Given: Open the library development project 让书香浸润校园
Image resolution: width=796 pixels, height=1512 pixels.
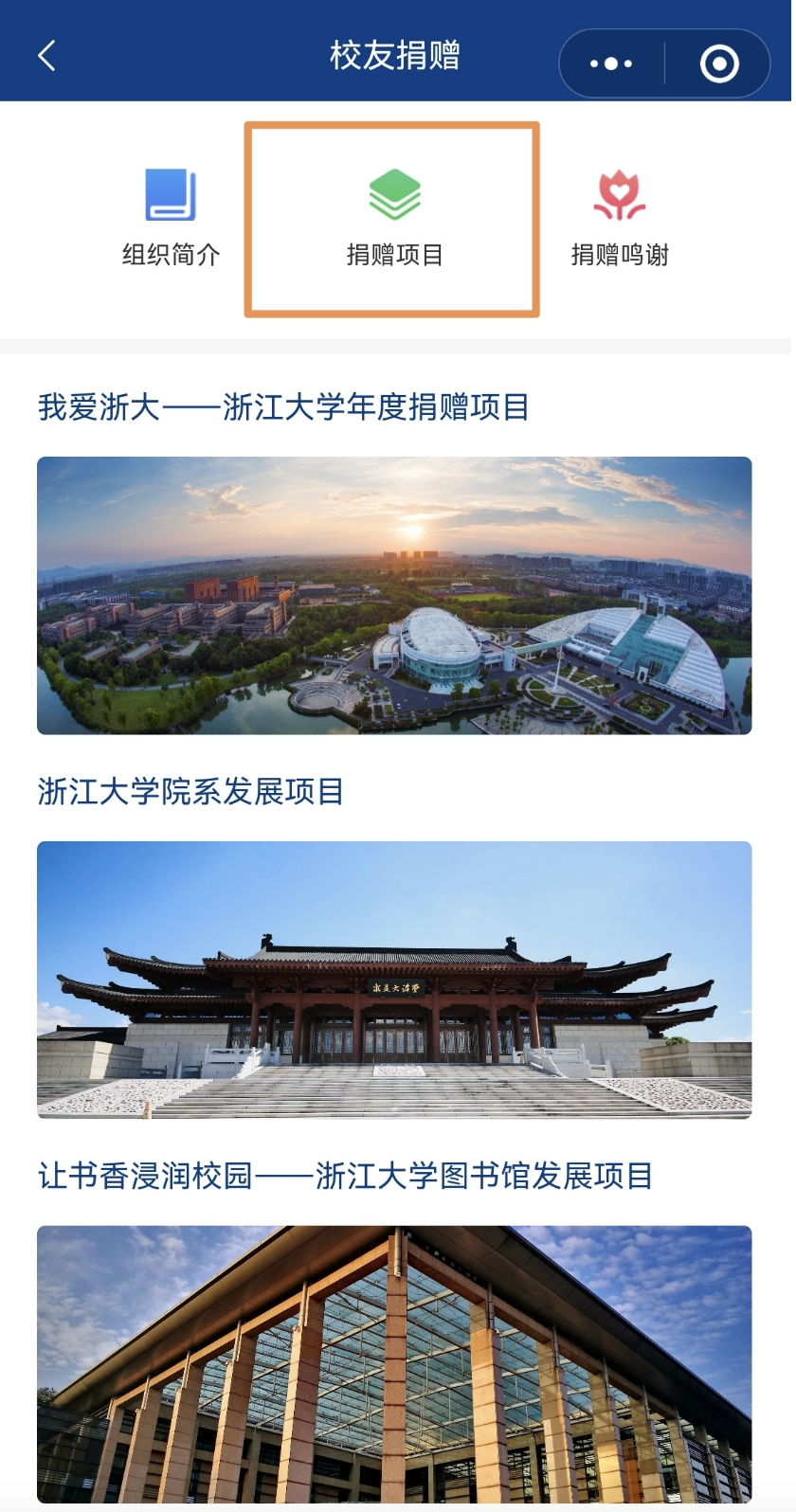Looking at the screenshot, I should [394, 1362].
